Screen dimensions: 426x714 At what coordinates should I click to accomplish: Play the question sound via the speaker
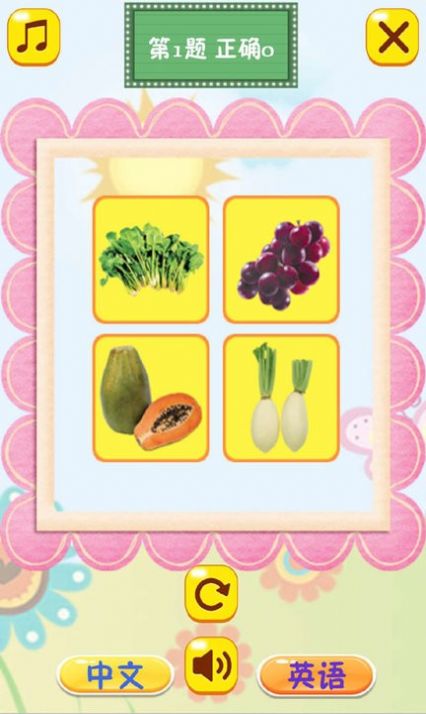pyautogui.click(x=212, y=665)
